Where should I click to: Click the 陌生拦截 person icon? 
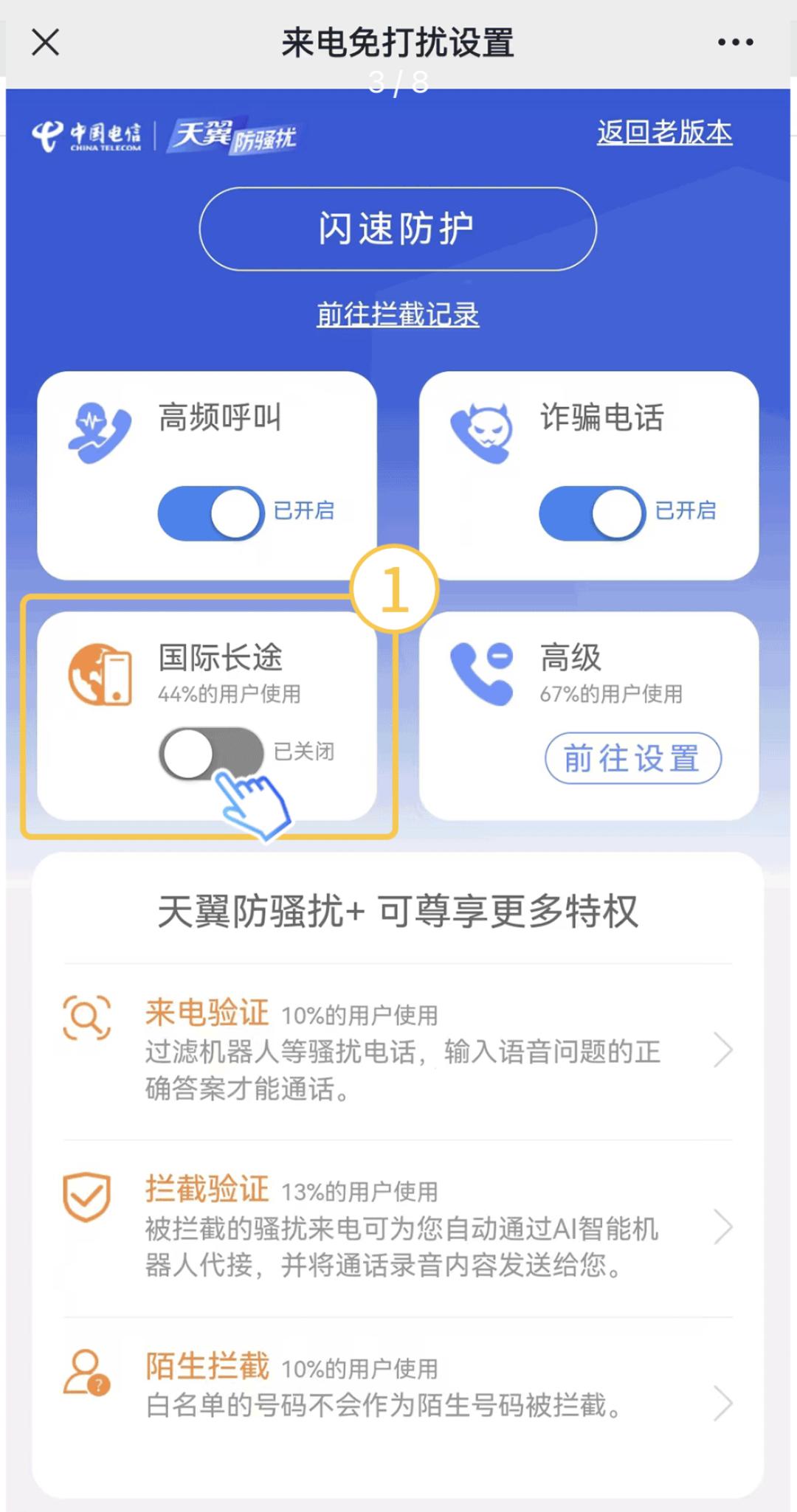pyautogui.click(x=87, y=1372)
